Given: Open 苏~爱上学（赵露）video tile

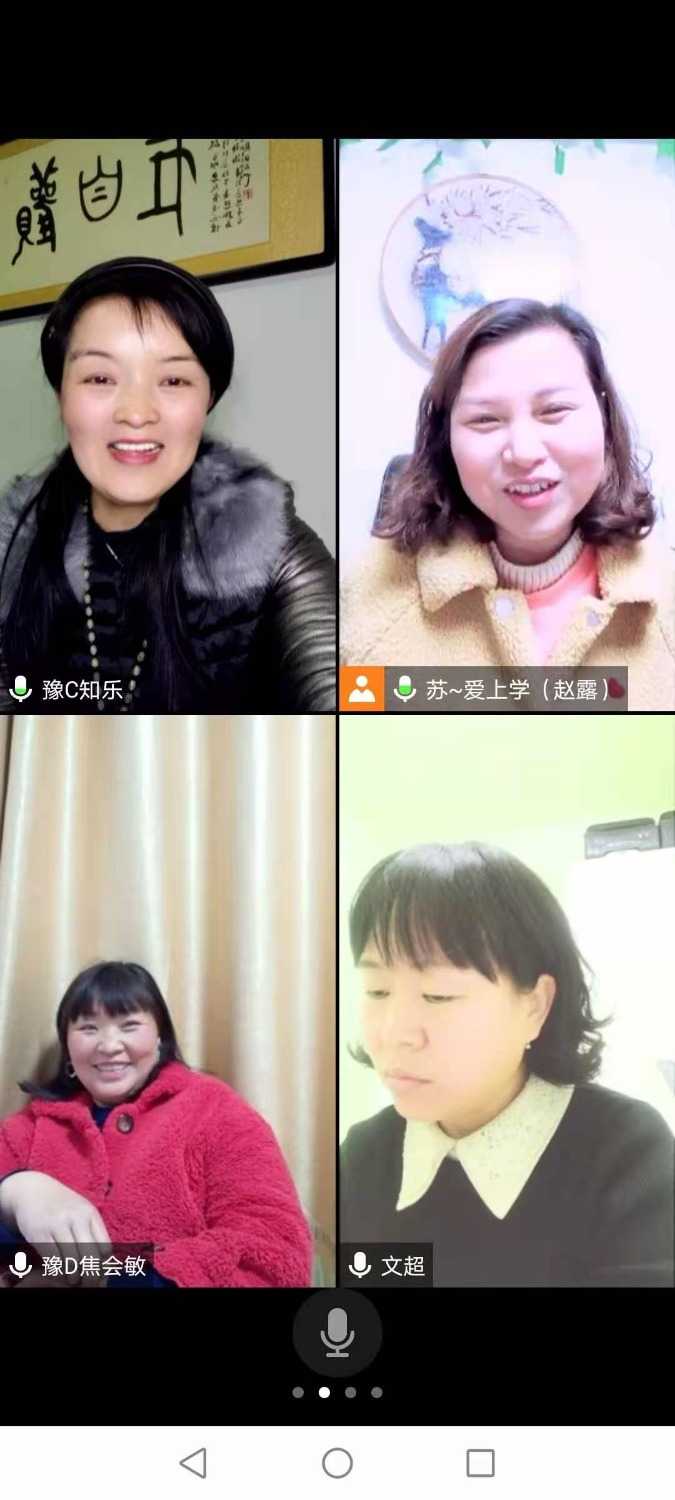Looking at the screenshot, I should pos(506,425).
